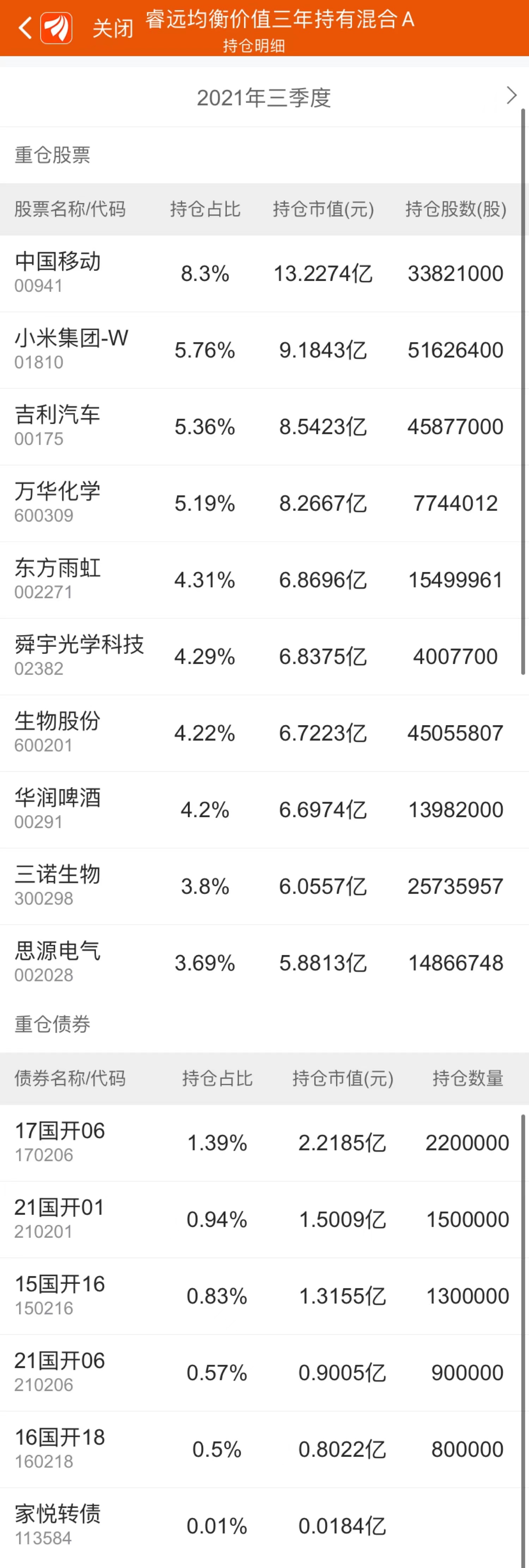Open 东方雨虹 stock details
Screen dimensions: 529x1568
click(264, 580)
